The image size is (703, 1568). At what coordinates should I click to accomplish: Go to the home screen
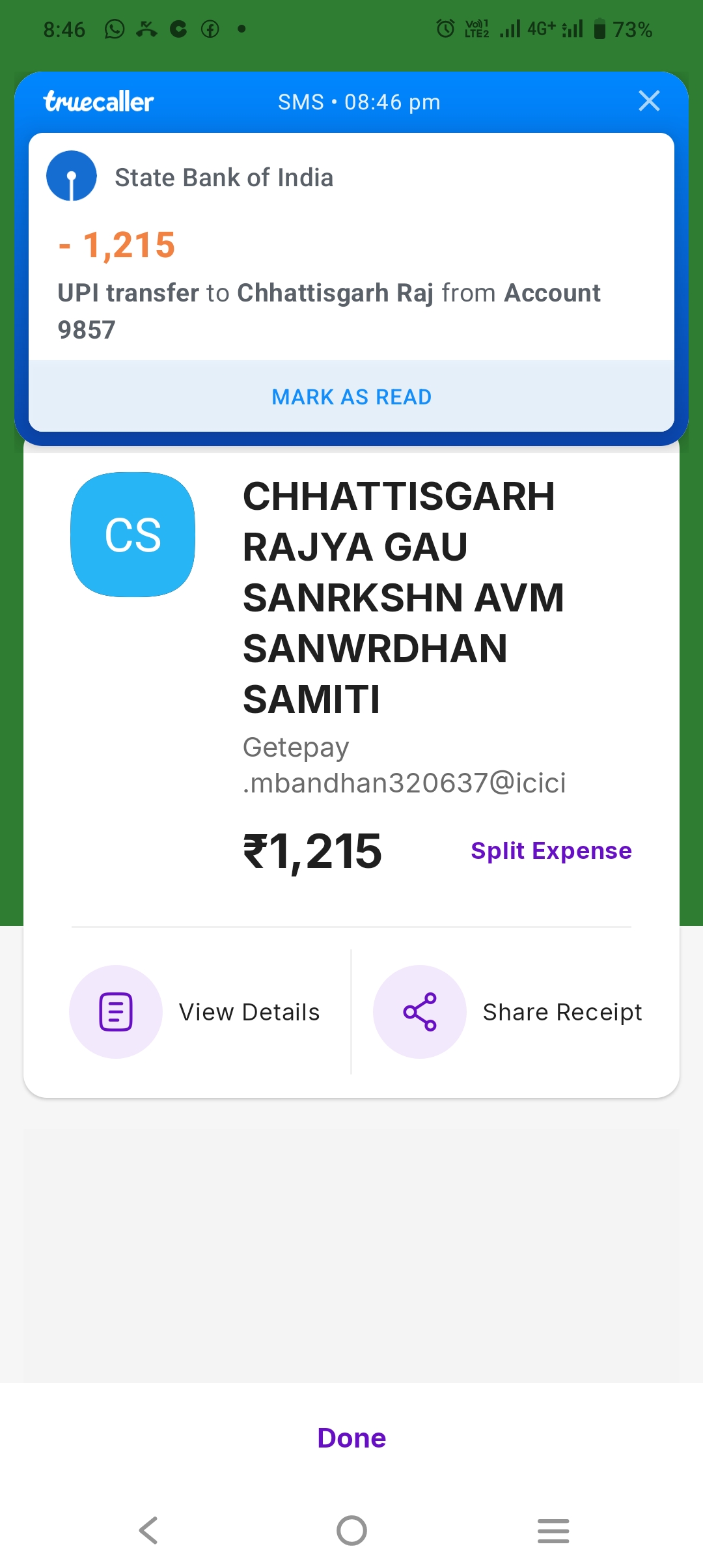[x=351, y=1530]
